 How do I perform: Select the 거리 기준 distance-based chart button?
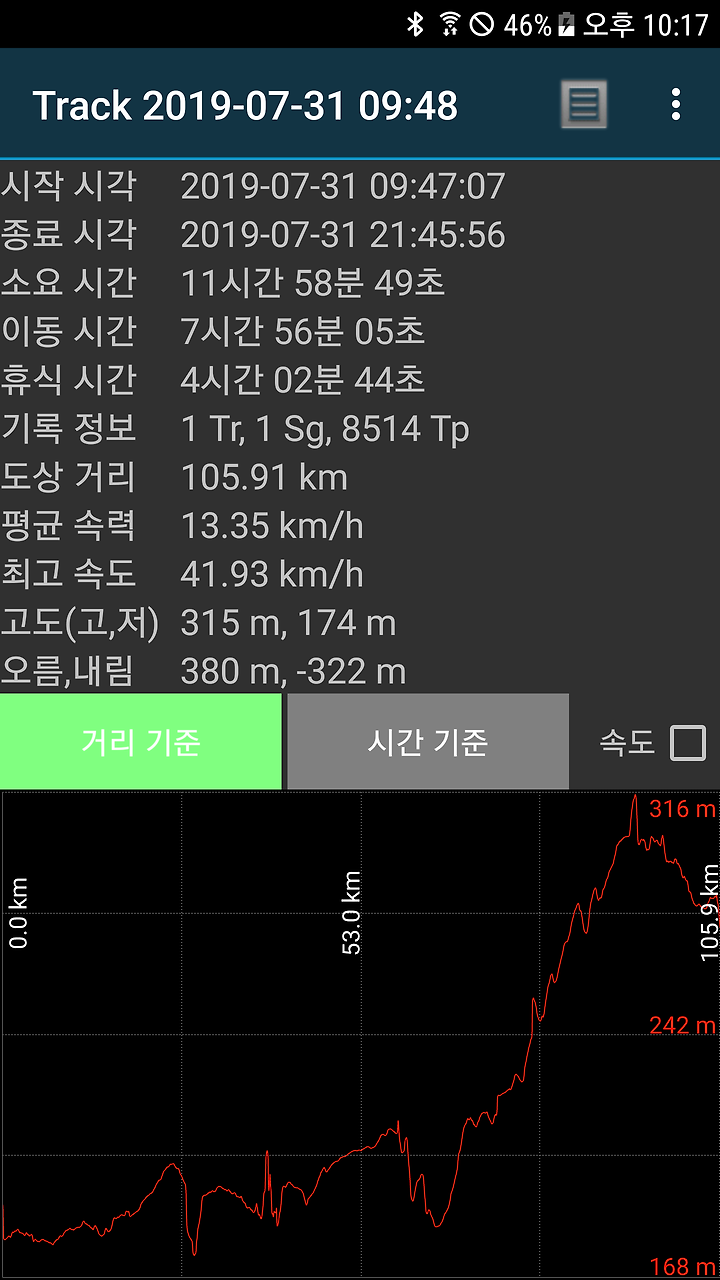(141, 742)
